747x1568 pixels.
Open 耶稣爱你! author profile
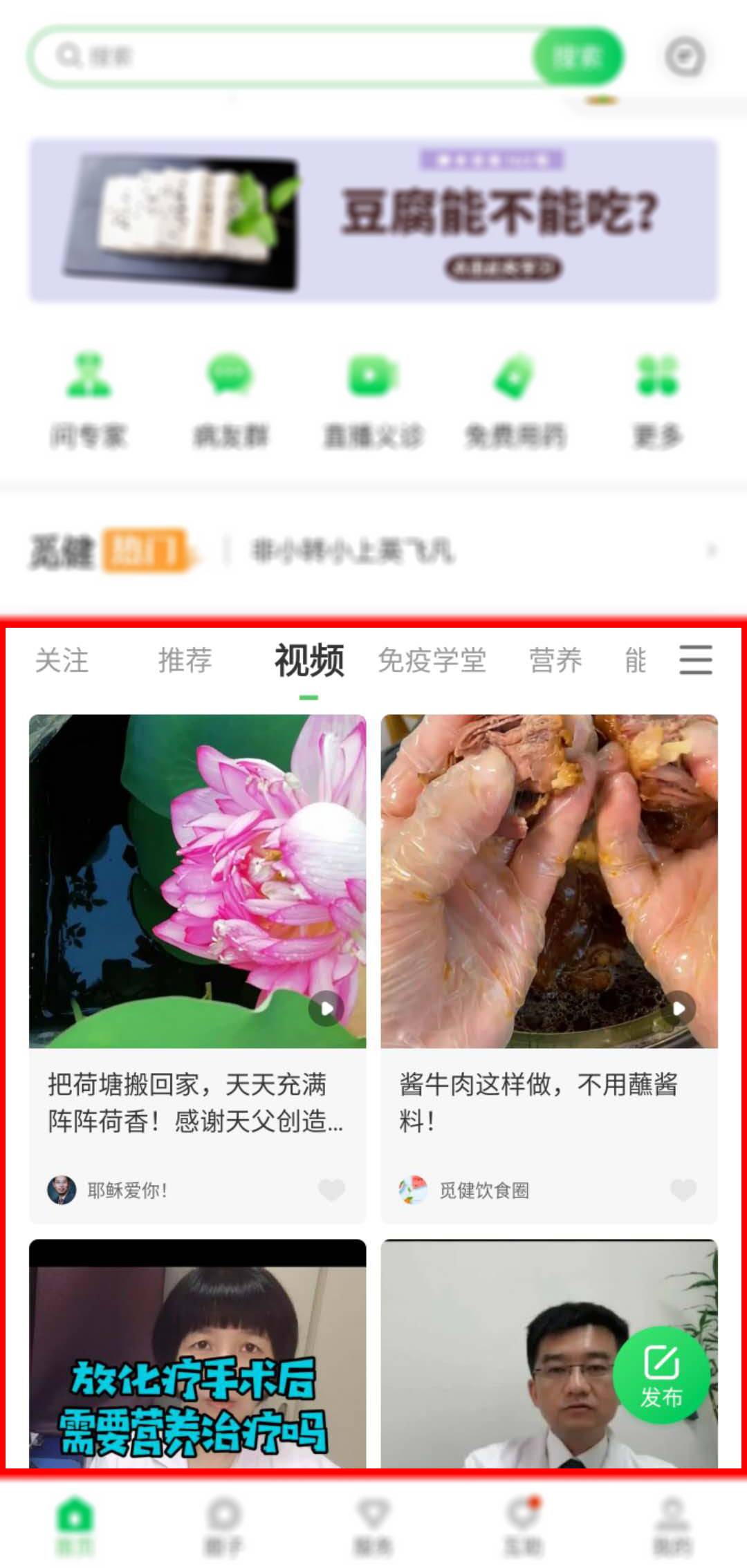(x=107, y=1190)
